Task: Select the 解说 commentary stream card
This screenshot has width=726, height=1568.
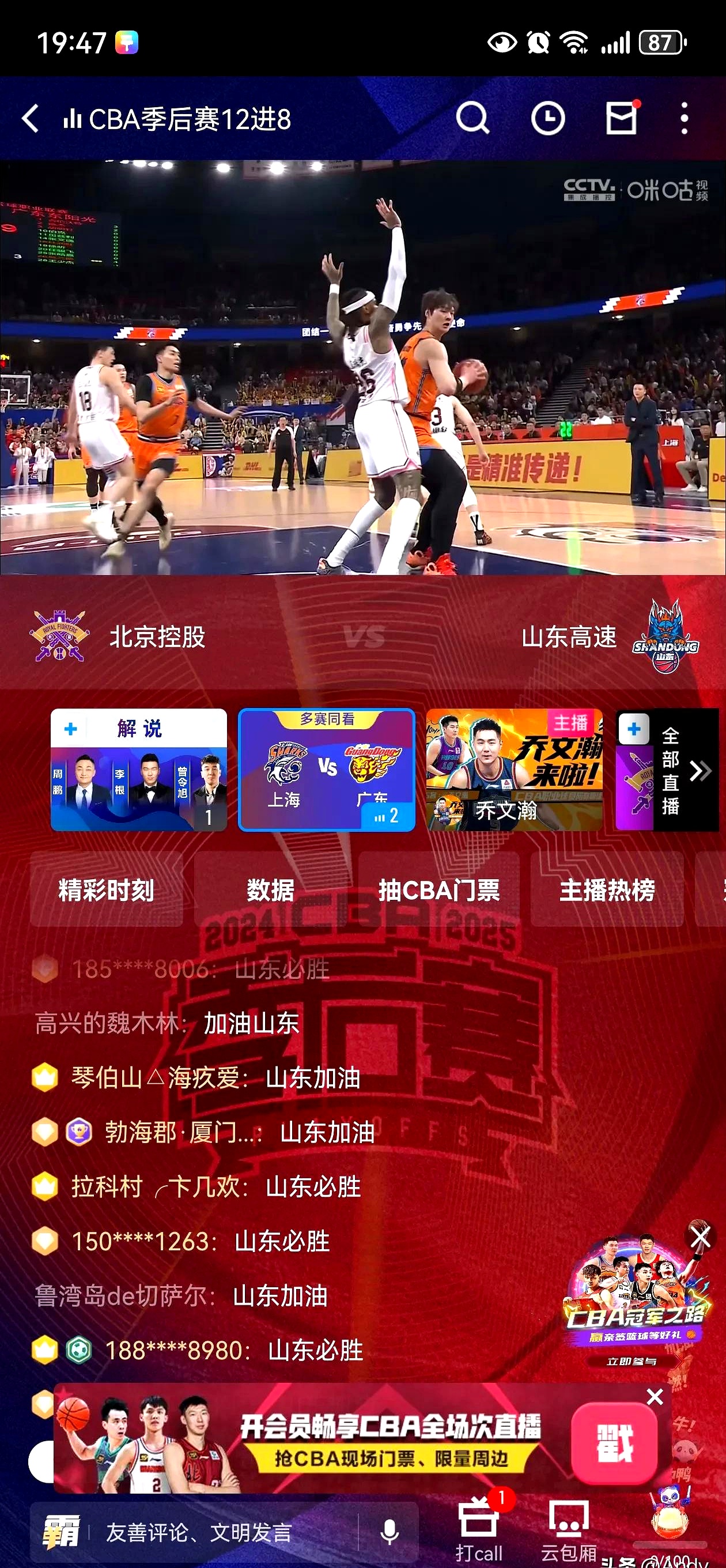Action: point(139,770)
